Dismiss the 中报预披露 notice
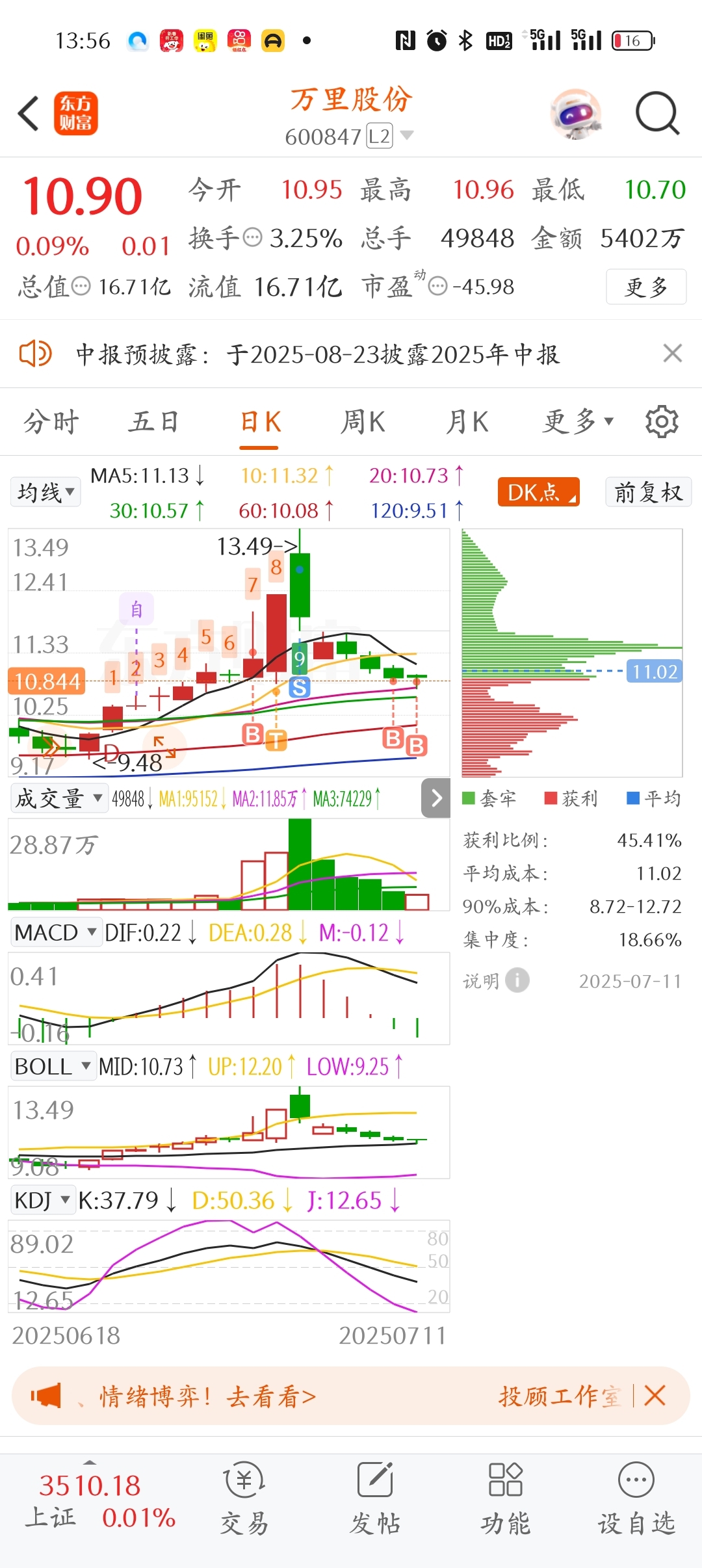Viewport: 702px width, 1568px height. coord(672,354)
